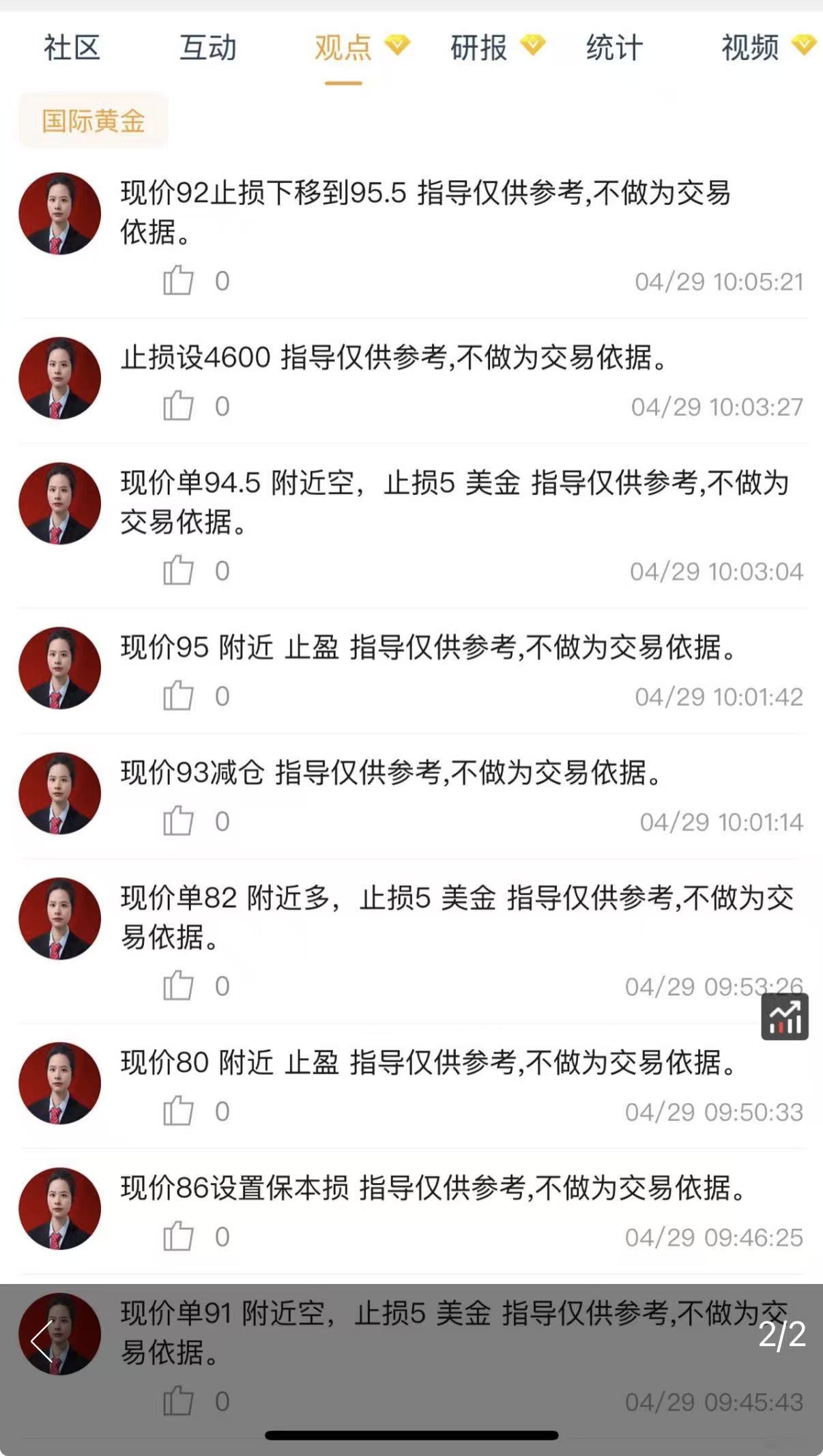
Task: Select the 国际黄金 chip
Action: pos(93,121)
